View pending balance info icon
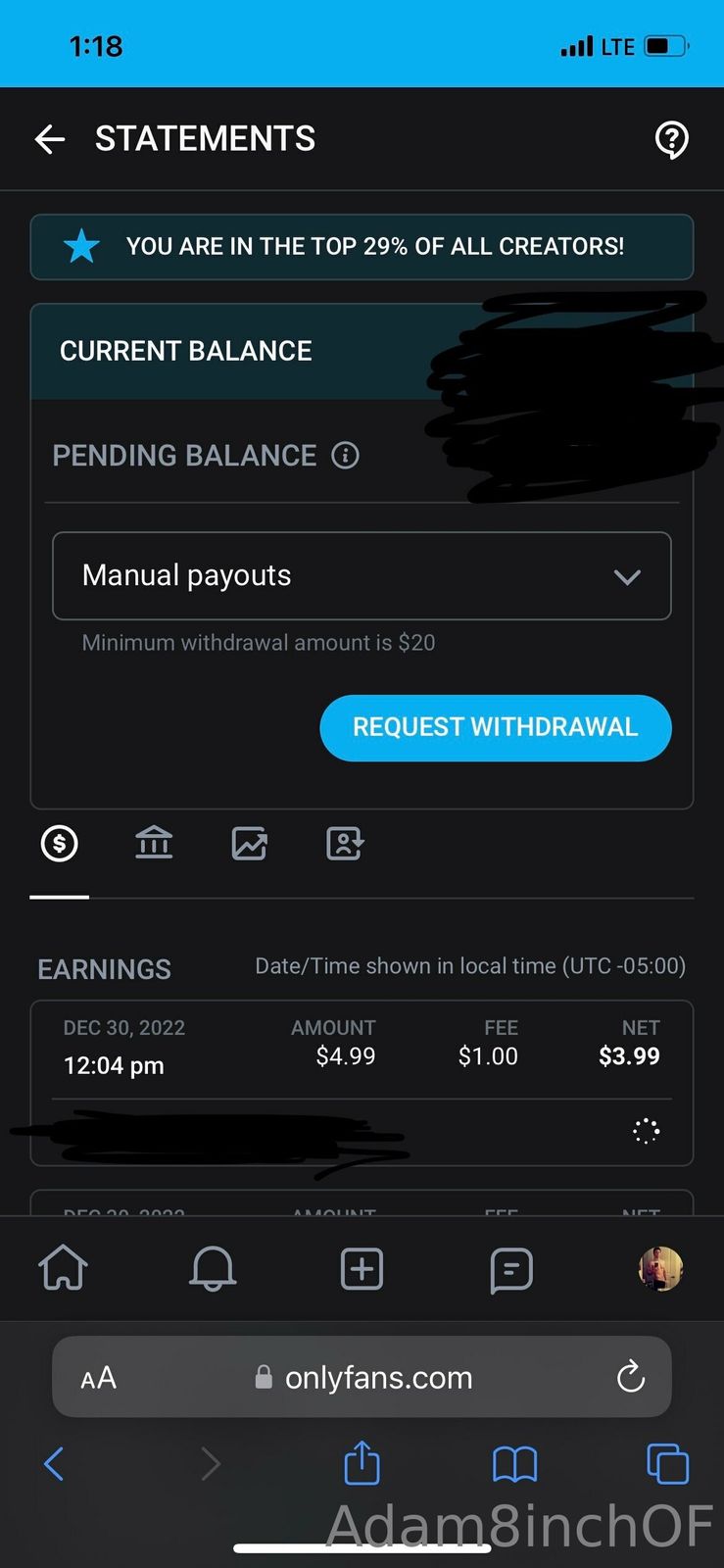724x1568 pixels. pyautogui.click(x=345, y=456)
